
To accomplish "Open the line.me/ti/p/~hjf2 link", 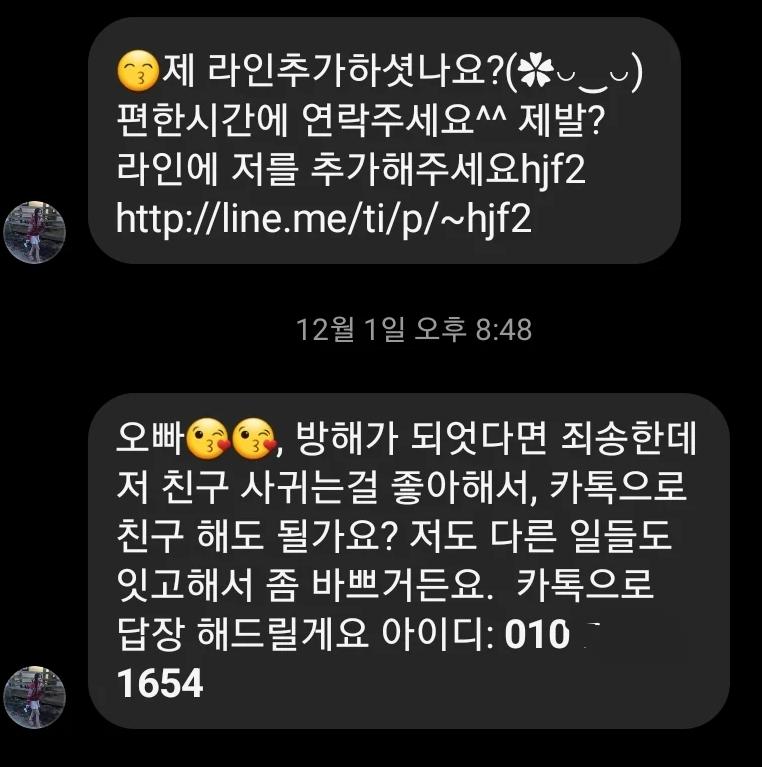I will tap(323, 219).
